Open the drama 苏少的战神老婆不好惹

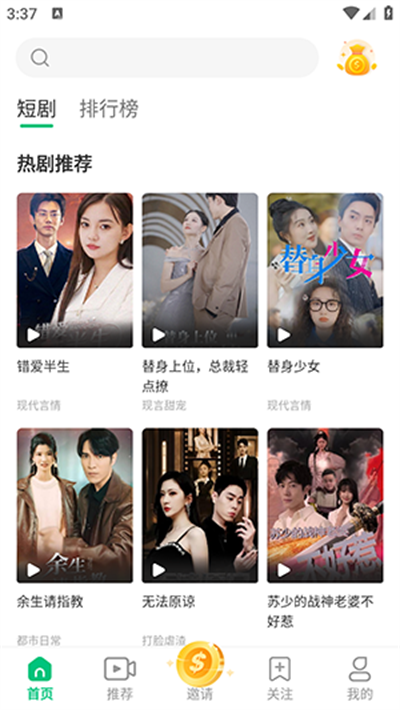pos(325,505)
